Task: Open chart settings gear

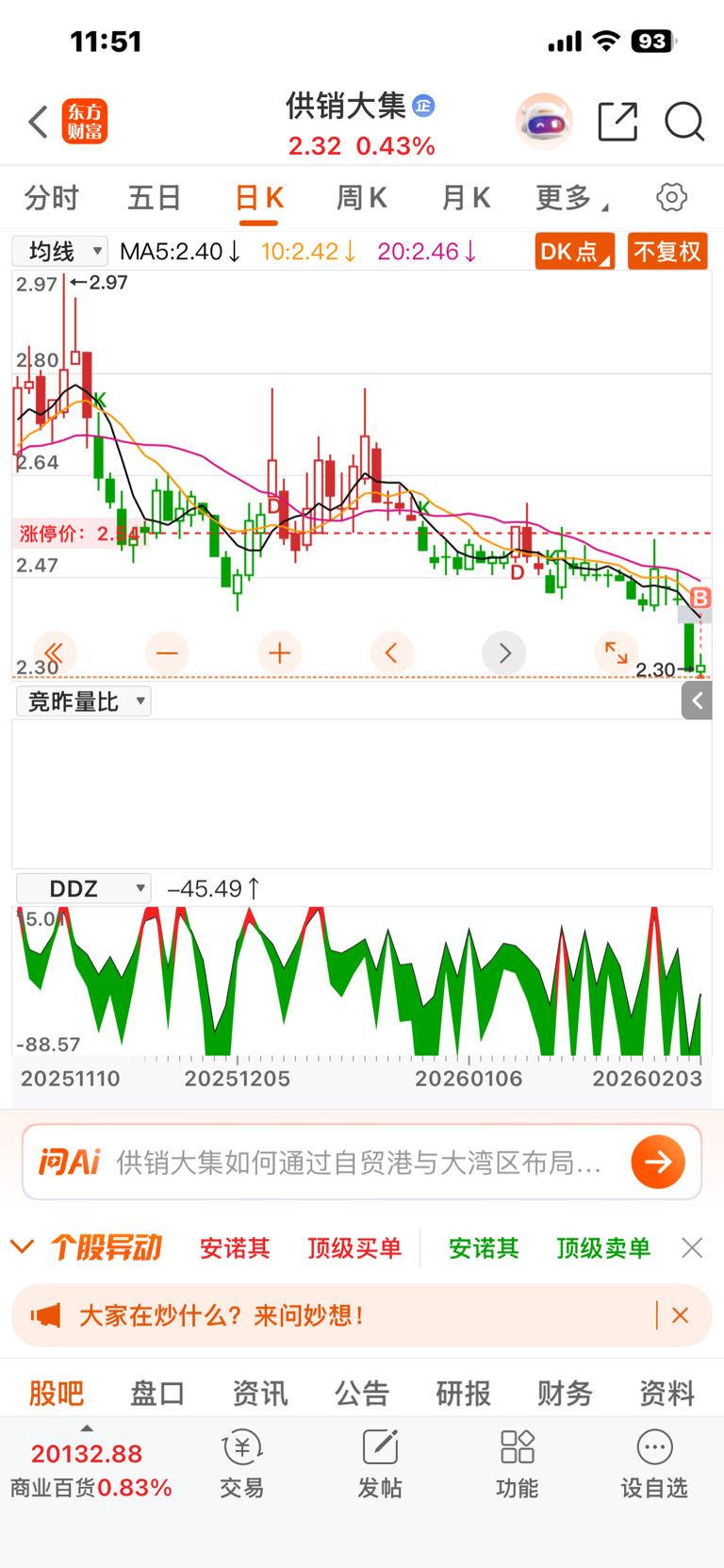Action: click(x=671, y=198)
